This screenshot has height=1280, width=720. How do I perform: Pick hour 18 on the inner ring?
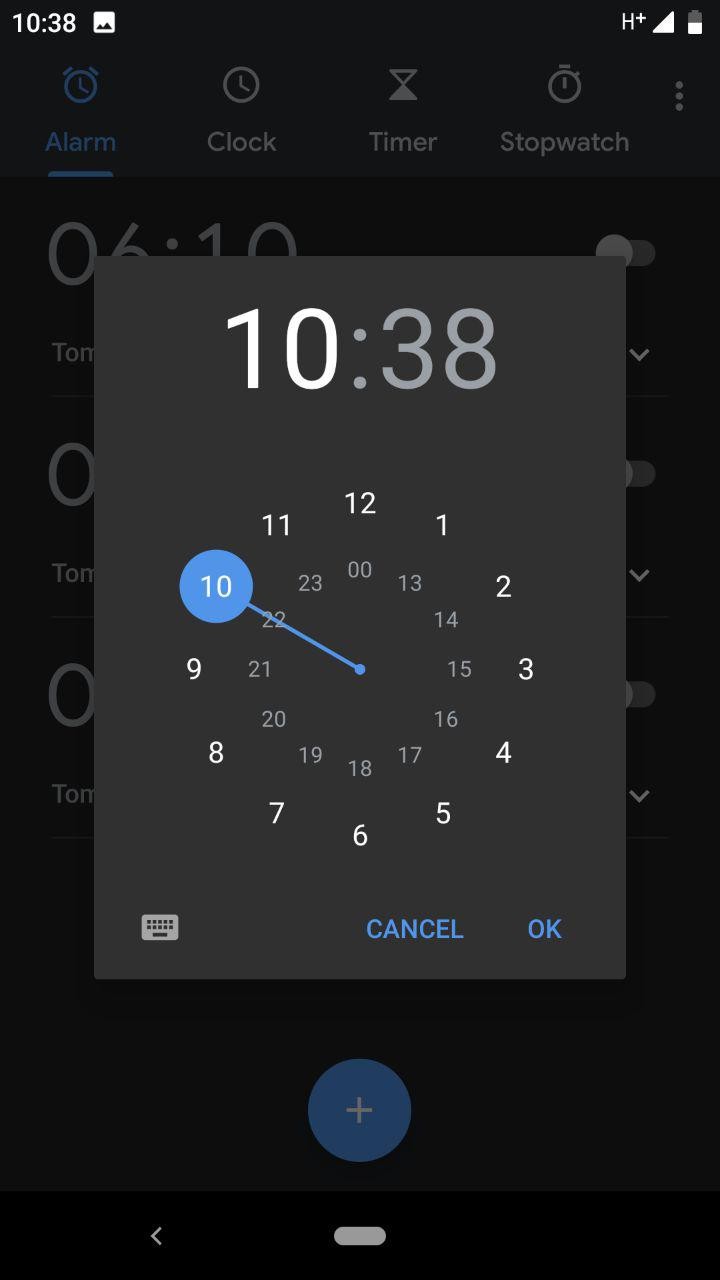click(360, 768)
